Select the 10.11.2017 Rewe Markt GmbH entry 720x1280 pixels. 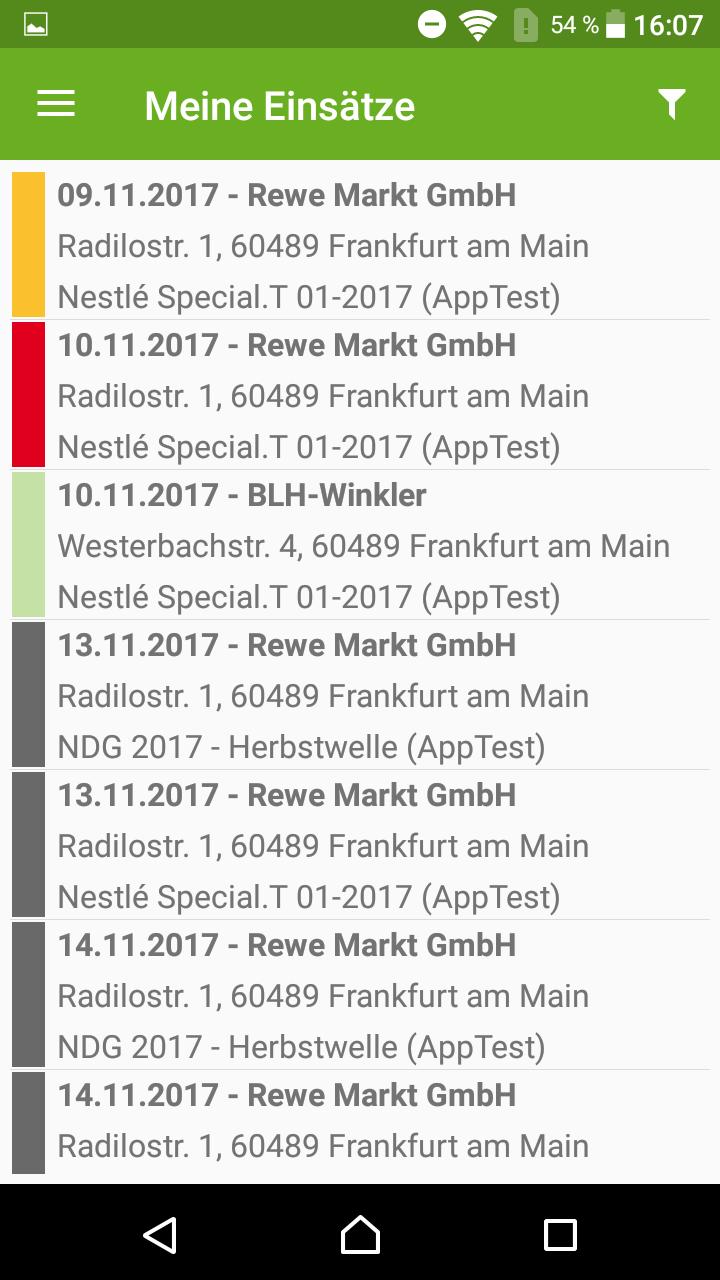point(360,395)
